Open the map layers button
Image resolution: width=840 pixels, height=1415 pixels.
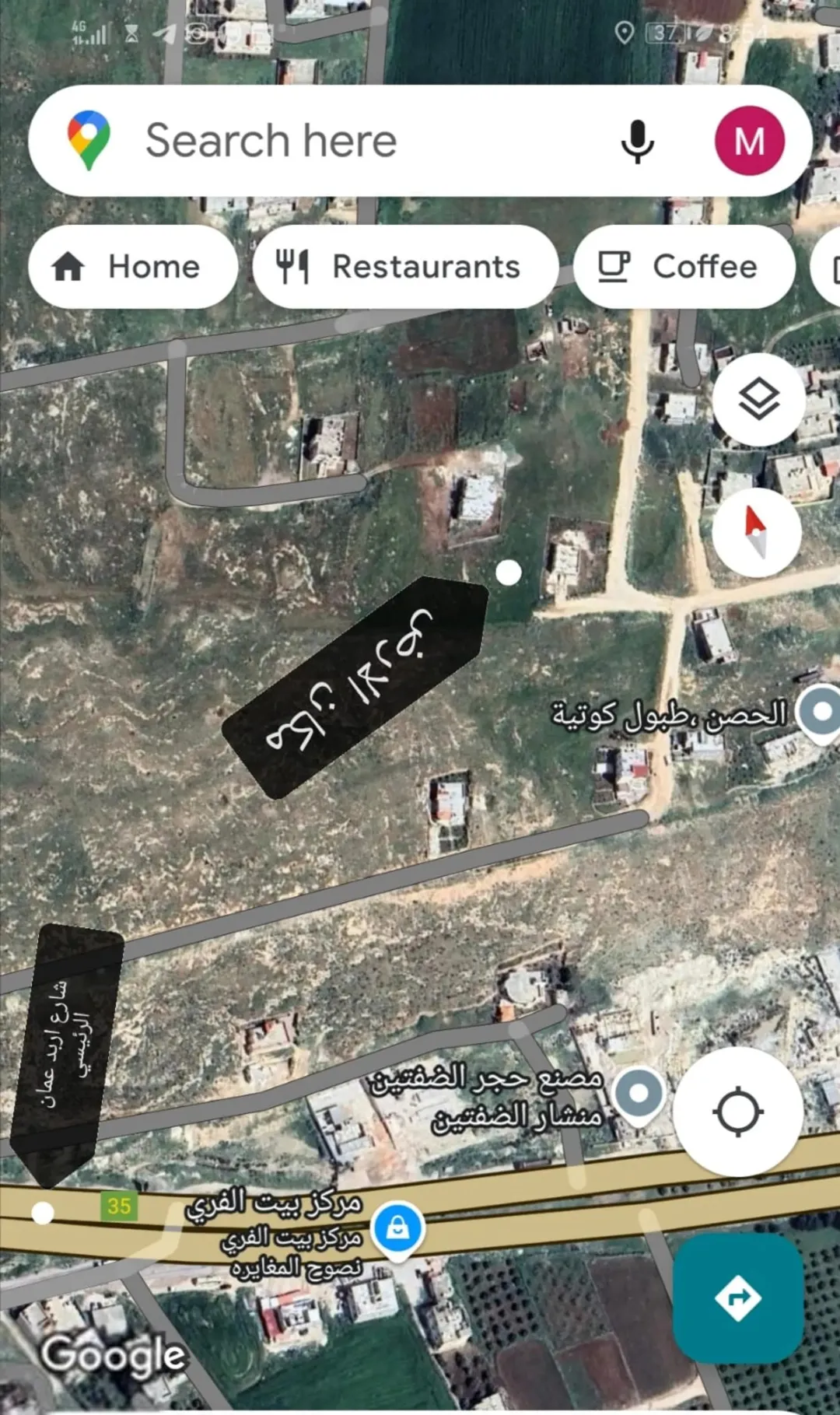click(x=758, y=399)
